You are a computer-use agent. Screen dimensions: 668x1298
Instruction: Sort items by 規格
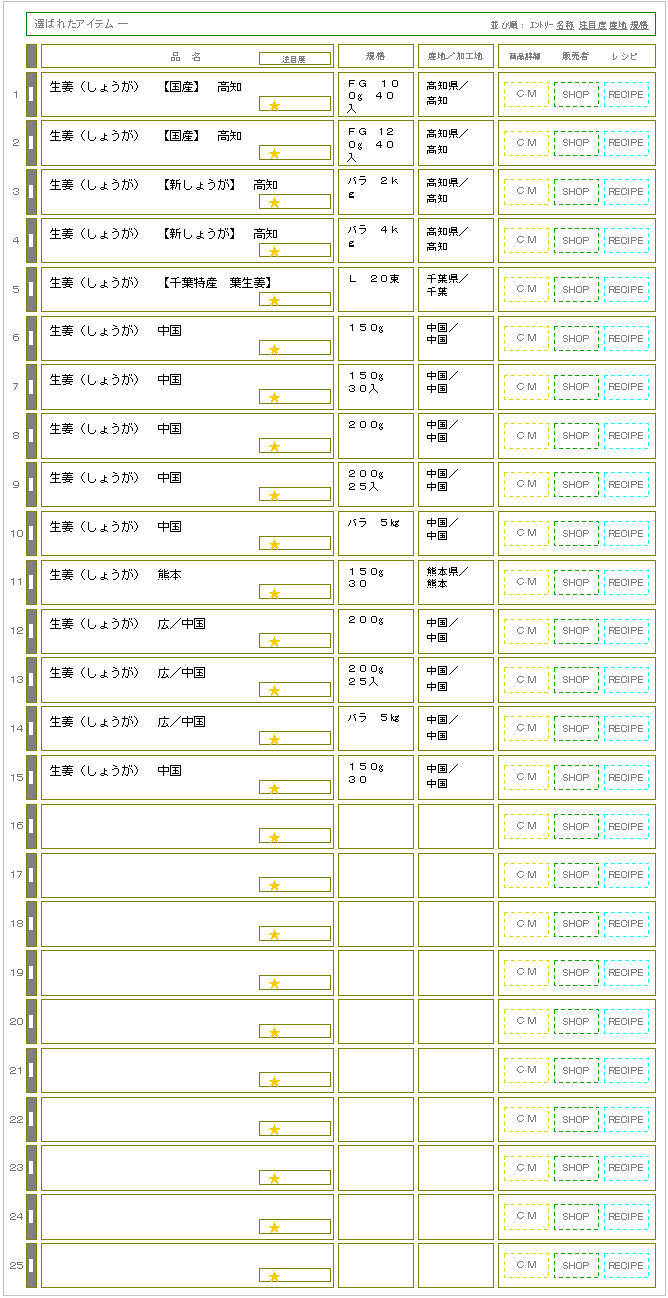tap(639, 24)
